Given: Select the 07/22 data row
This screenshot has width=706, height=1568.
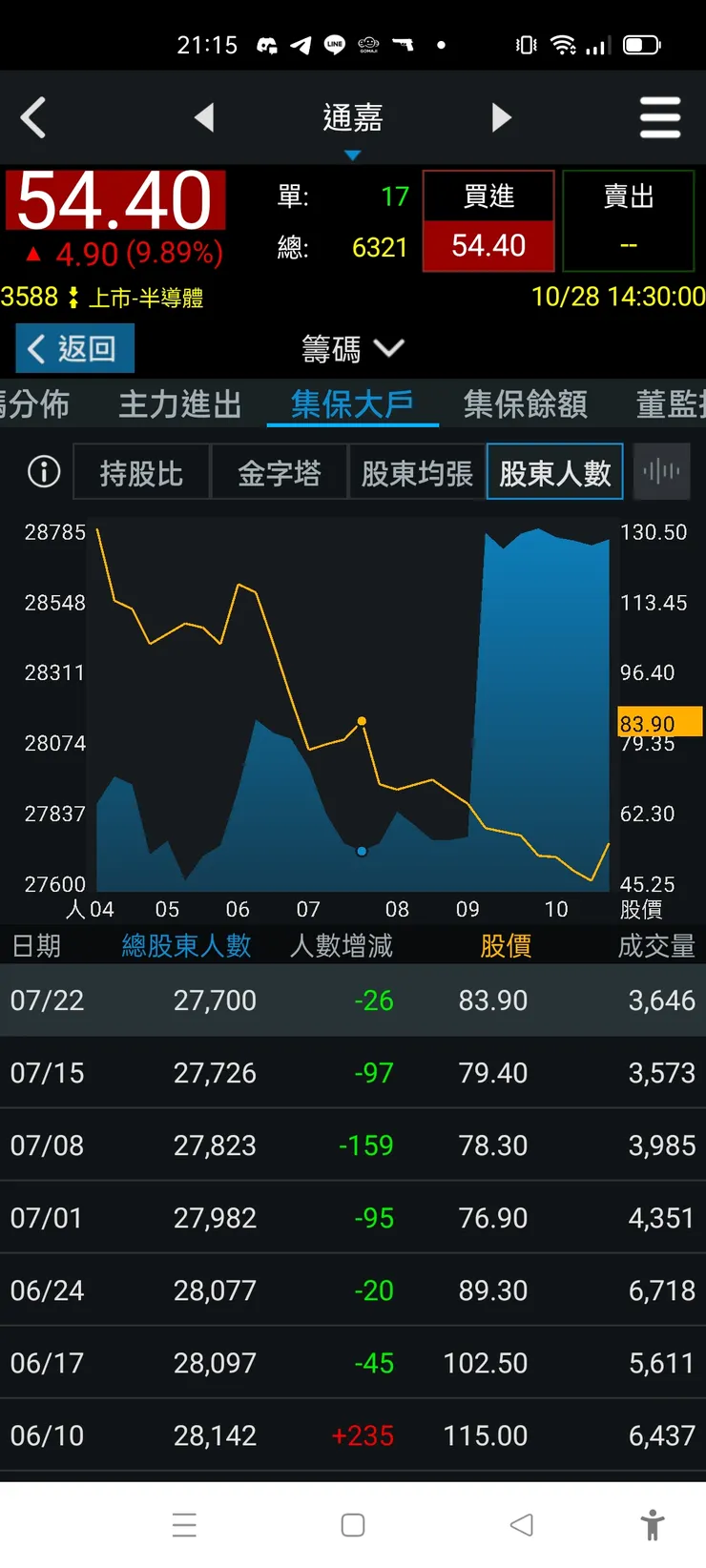Looking at the screenshot, I should pyautogui.click(x=353, y=1001).
